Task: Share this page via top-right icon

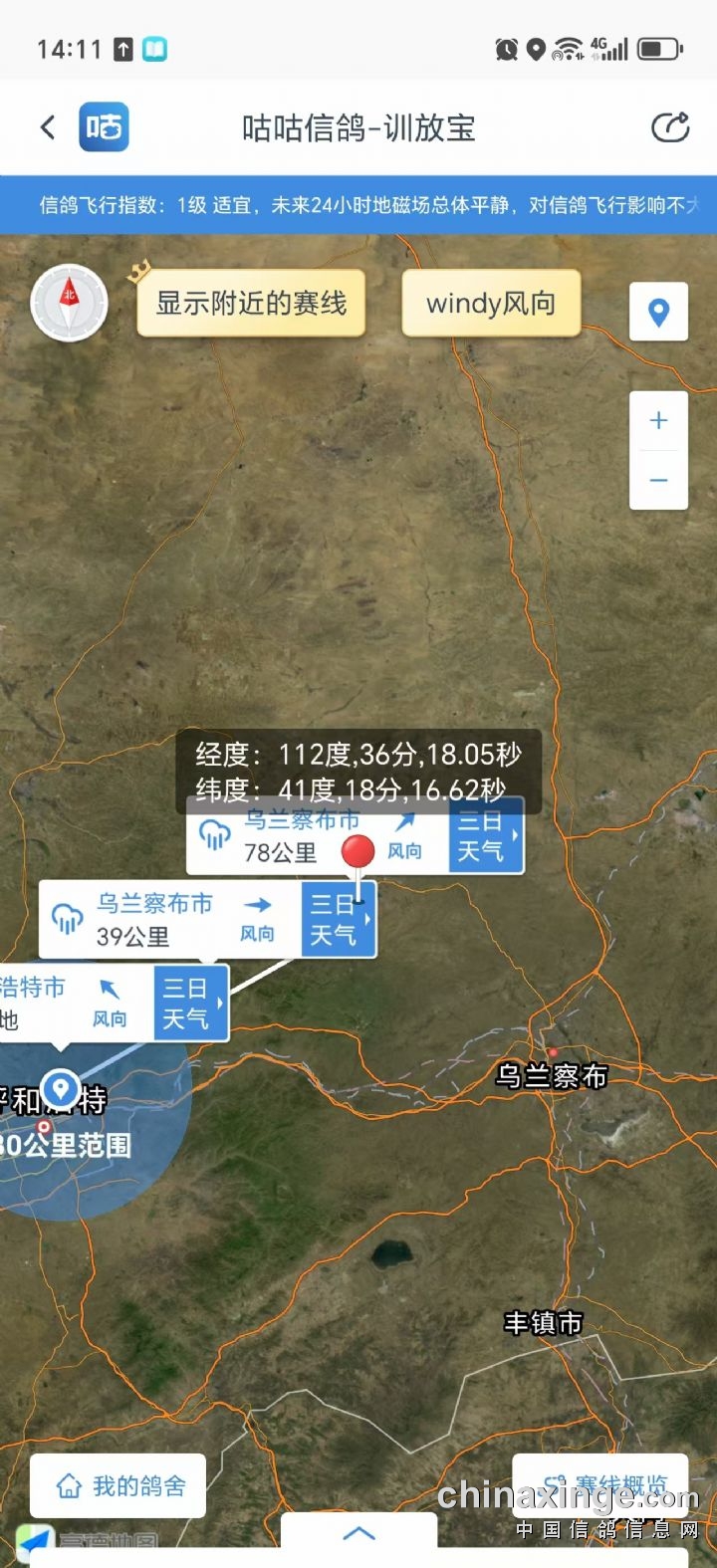Action: coord(669,127)
